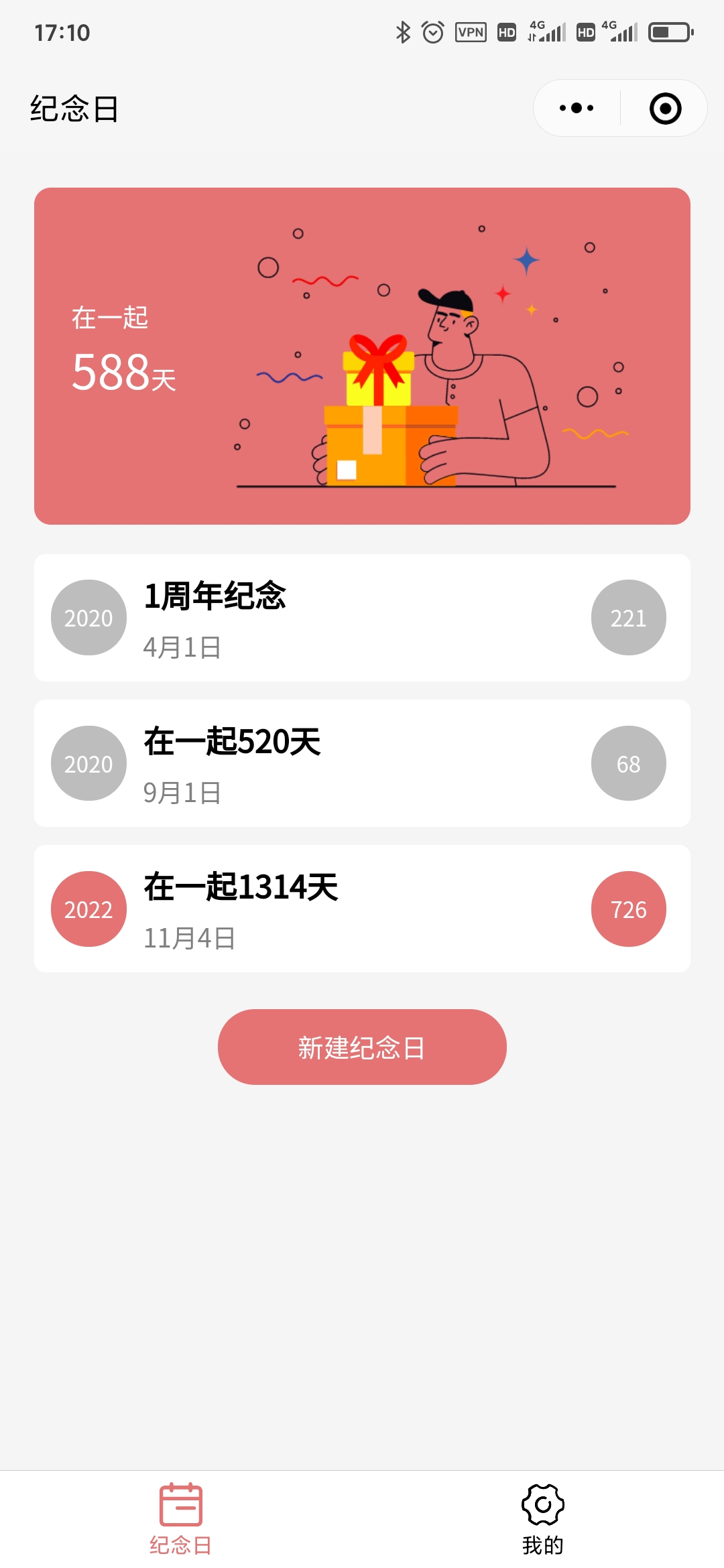Close the mini program with the circle icon

665,108
